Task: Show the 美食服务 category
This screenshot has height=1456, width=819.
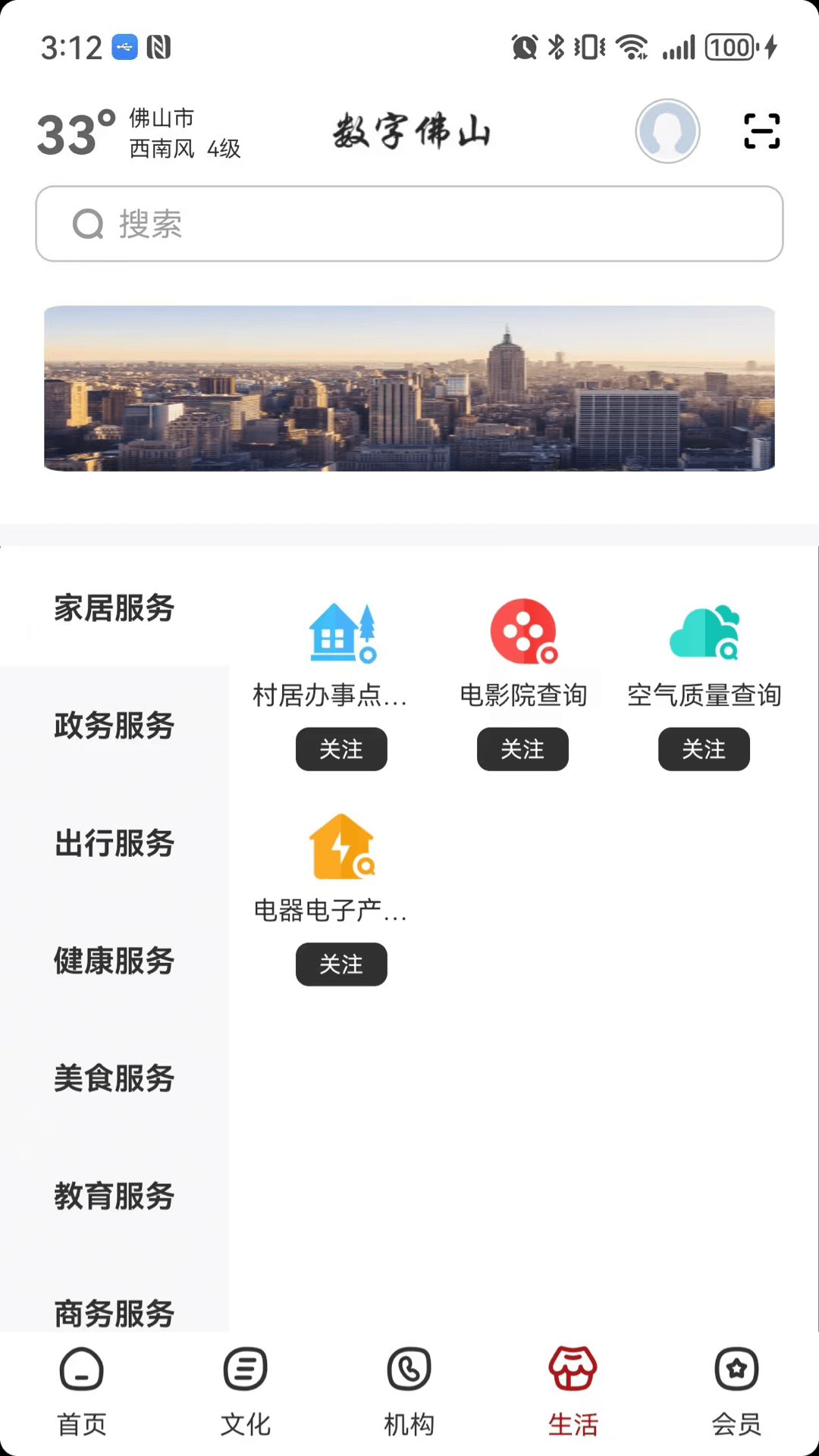Action: pyautogui.click(x=115, y=1078)
